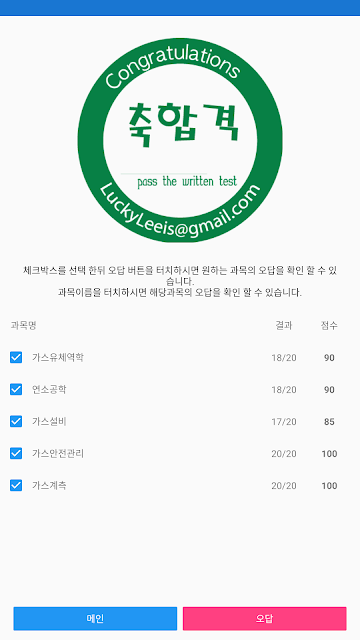The height and width of the screenshot is (640, 360).
Task: Uncheck the 가스설비 checkbox
Action: pos(16,421)
